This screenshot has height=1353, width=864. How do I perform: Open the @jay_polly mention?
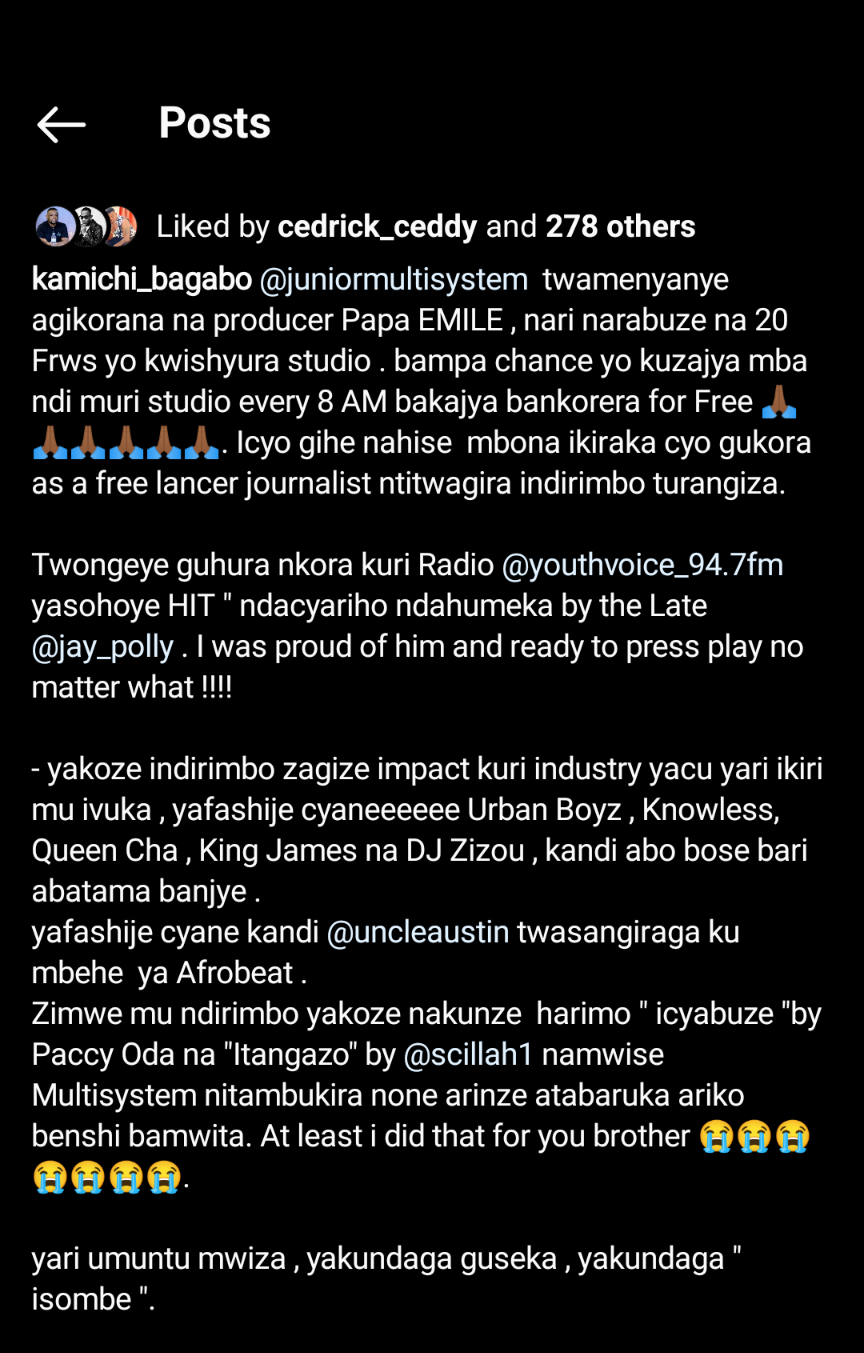103,647
